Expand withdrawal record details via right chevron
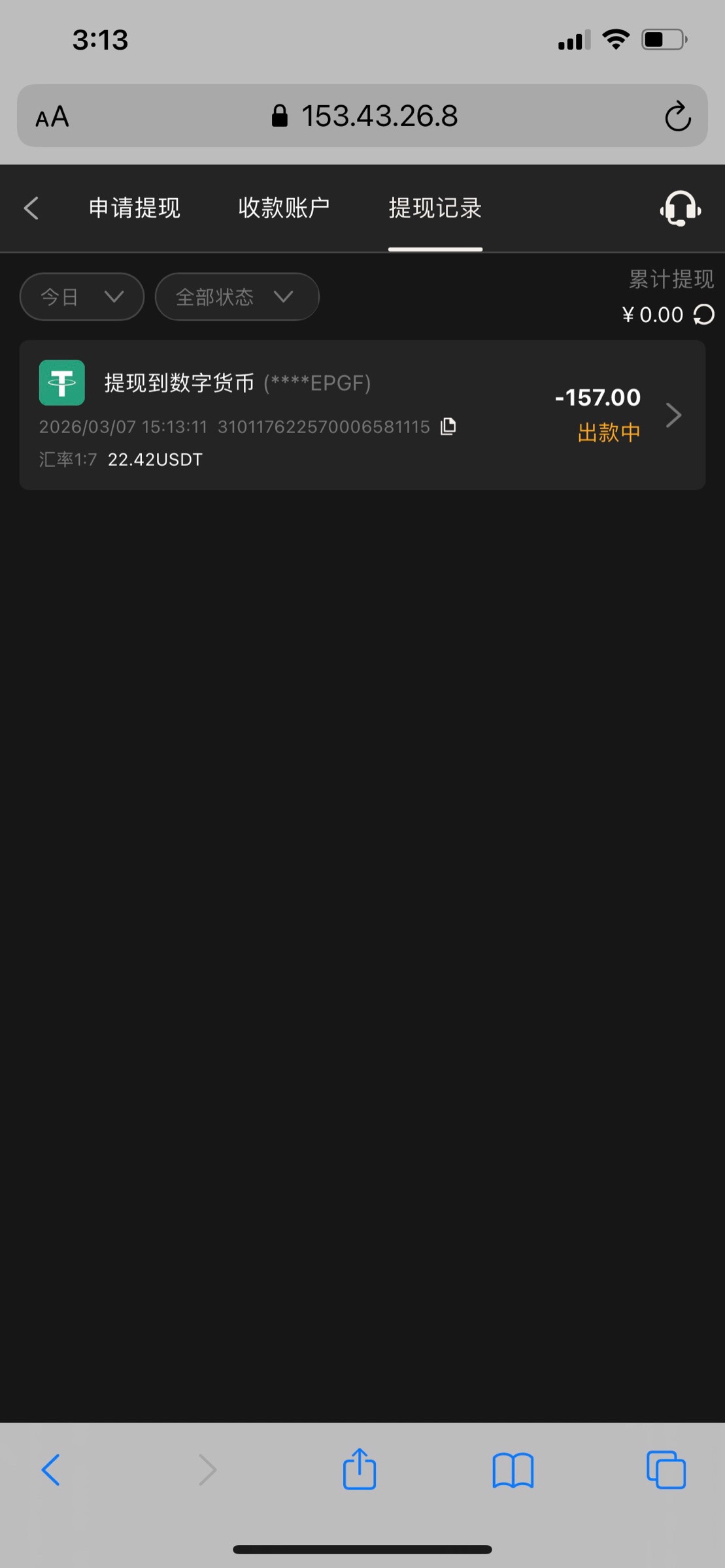The image size is (725, 1568). pos(673,415)
